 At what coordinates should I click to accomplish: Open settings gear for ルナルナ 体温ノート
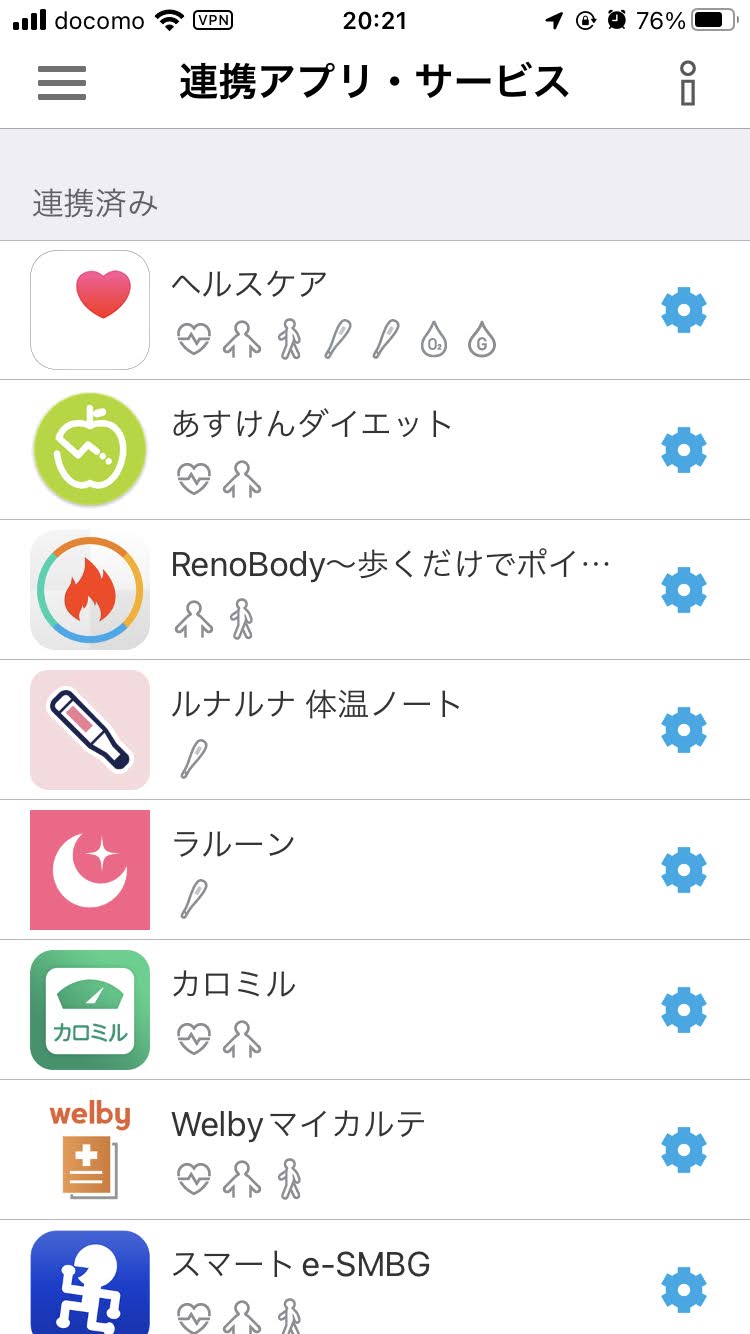tap(685, 730)
